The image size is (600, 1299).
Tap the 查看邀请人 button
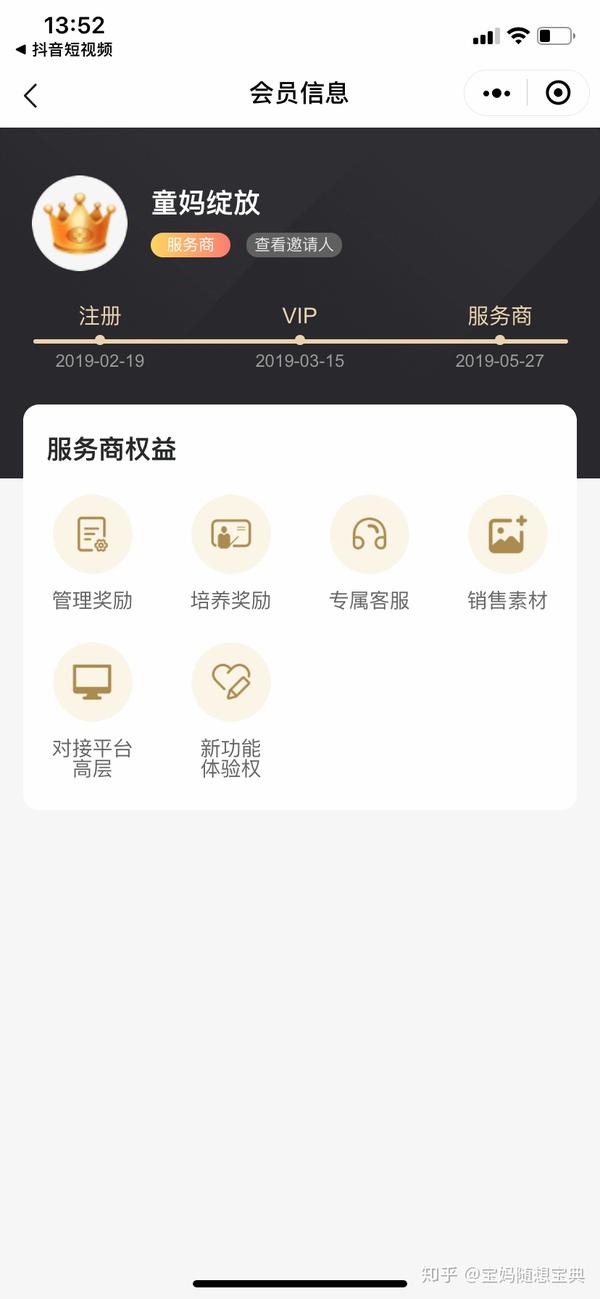[294, 245]
